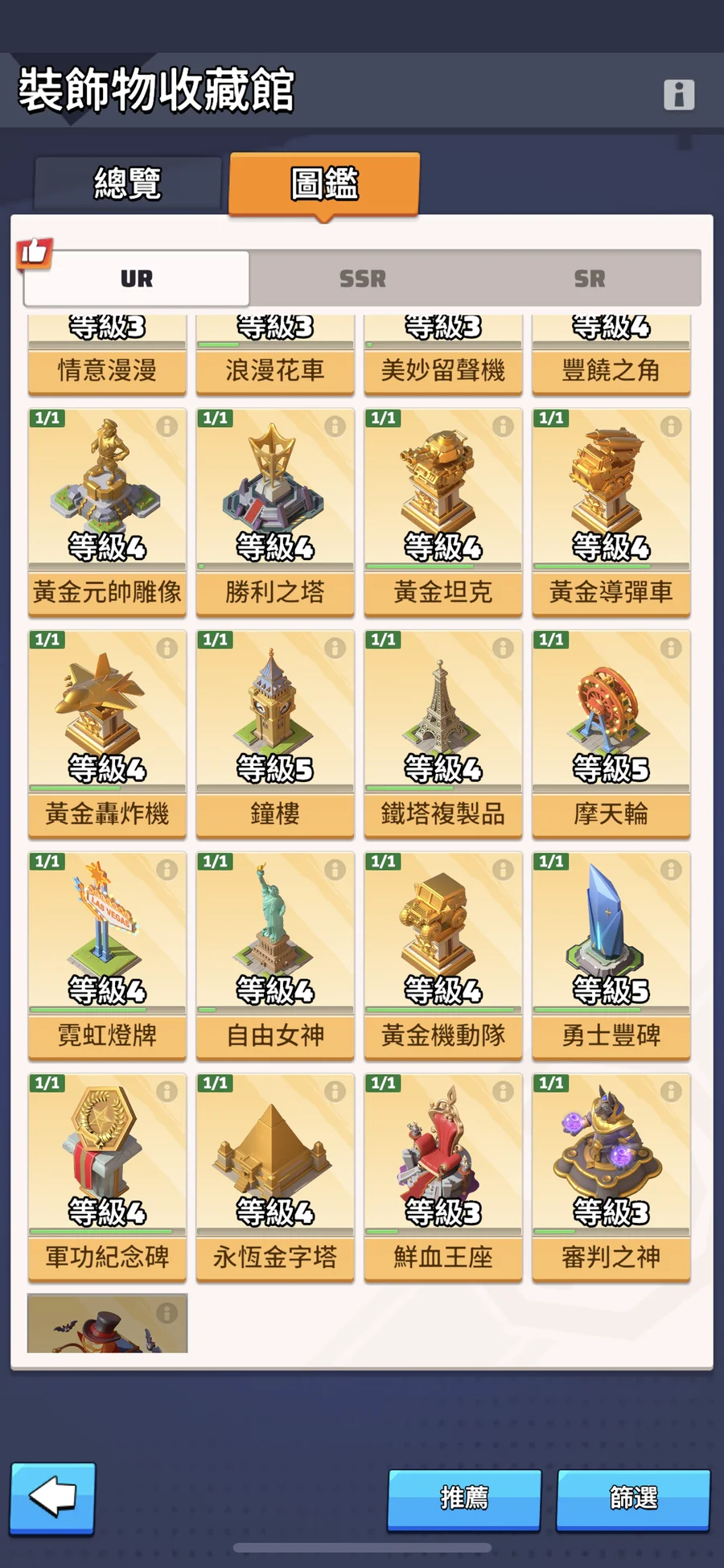The width and height of the screenshot is (724, 1568).
Task: Open the info icon in the header
Action: pyautogui.click(x=679, y=95)
